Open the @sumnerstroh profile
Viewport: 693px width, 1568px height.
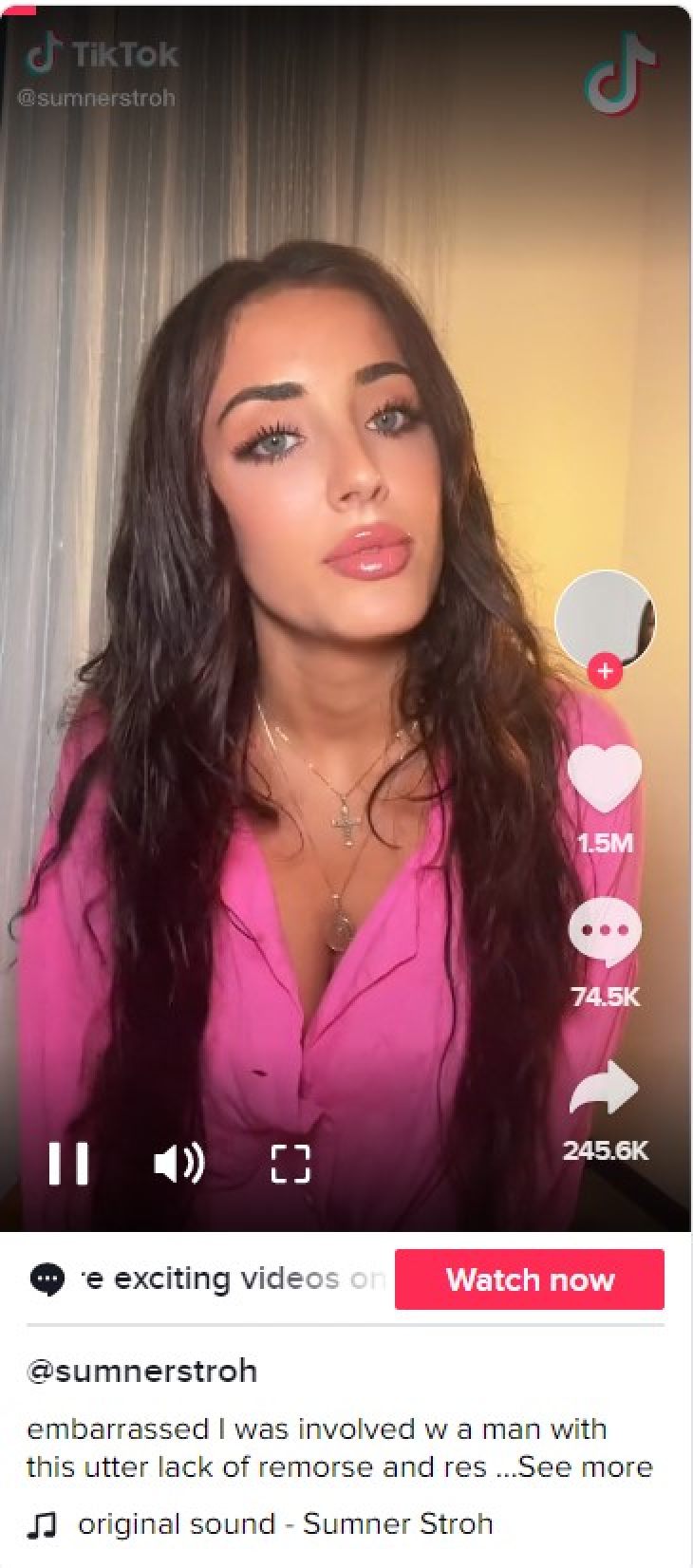click(141, 1371)
